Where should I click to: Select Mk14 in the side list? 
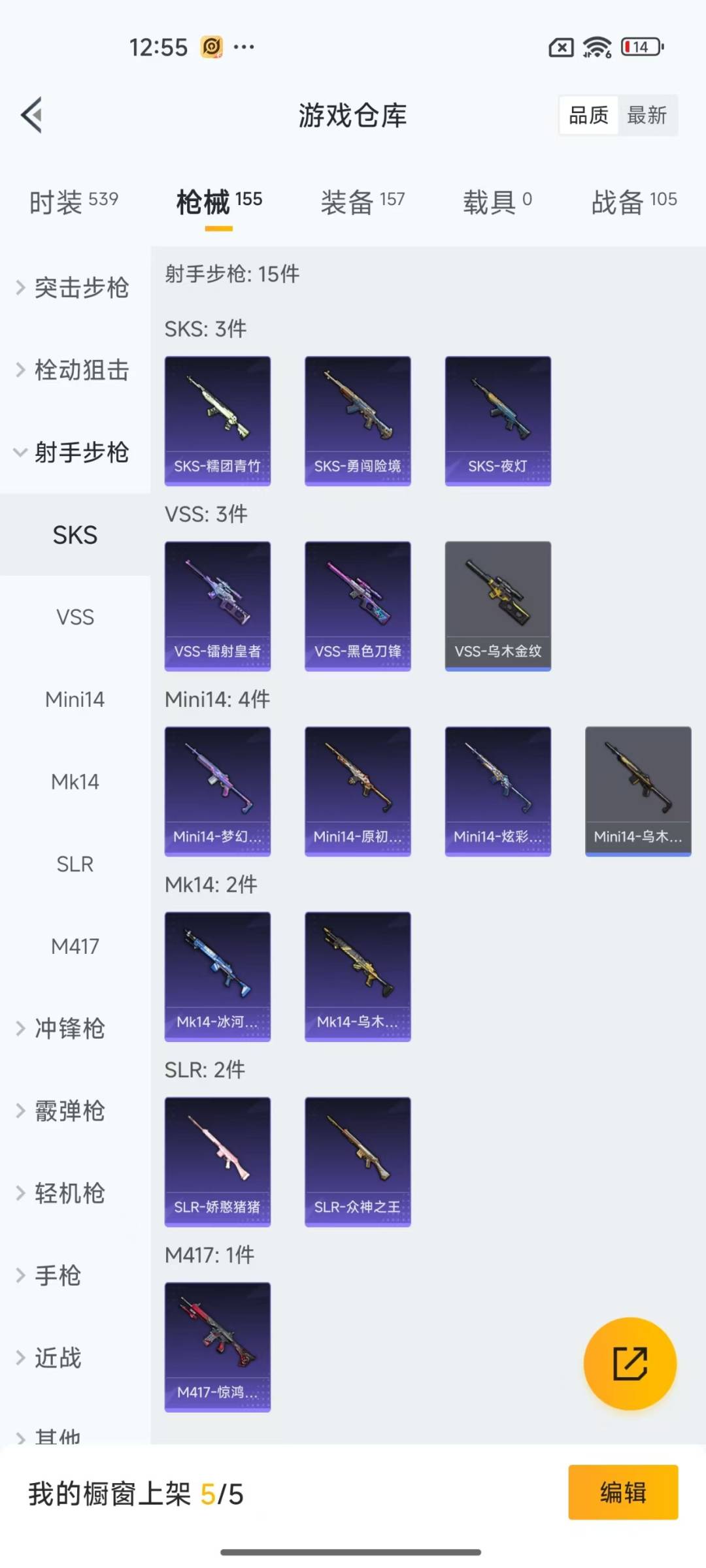75,781
